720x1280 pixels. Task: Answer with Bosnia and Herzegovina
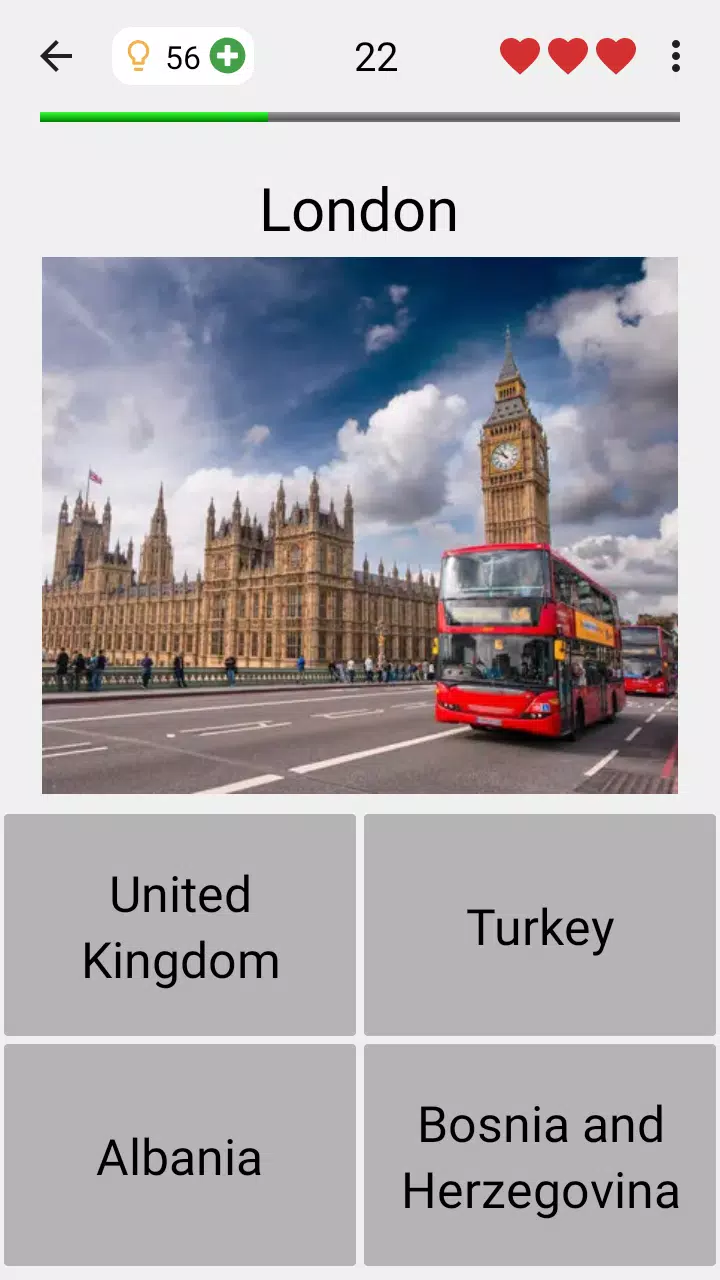click(540, 1155)
